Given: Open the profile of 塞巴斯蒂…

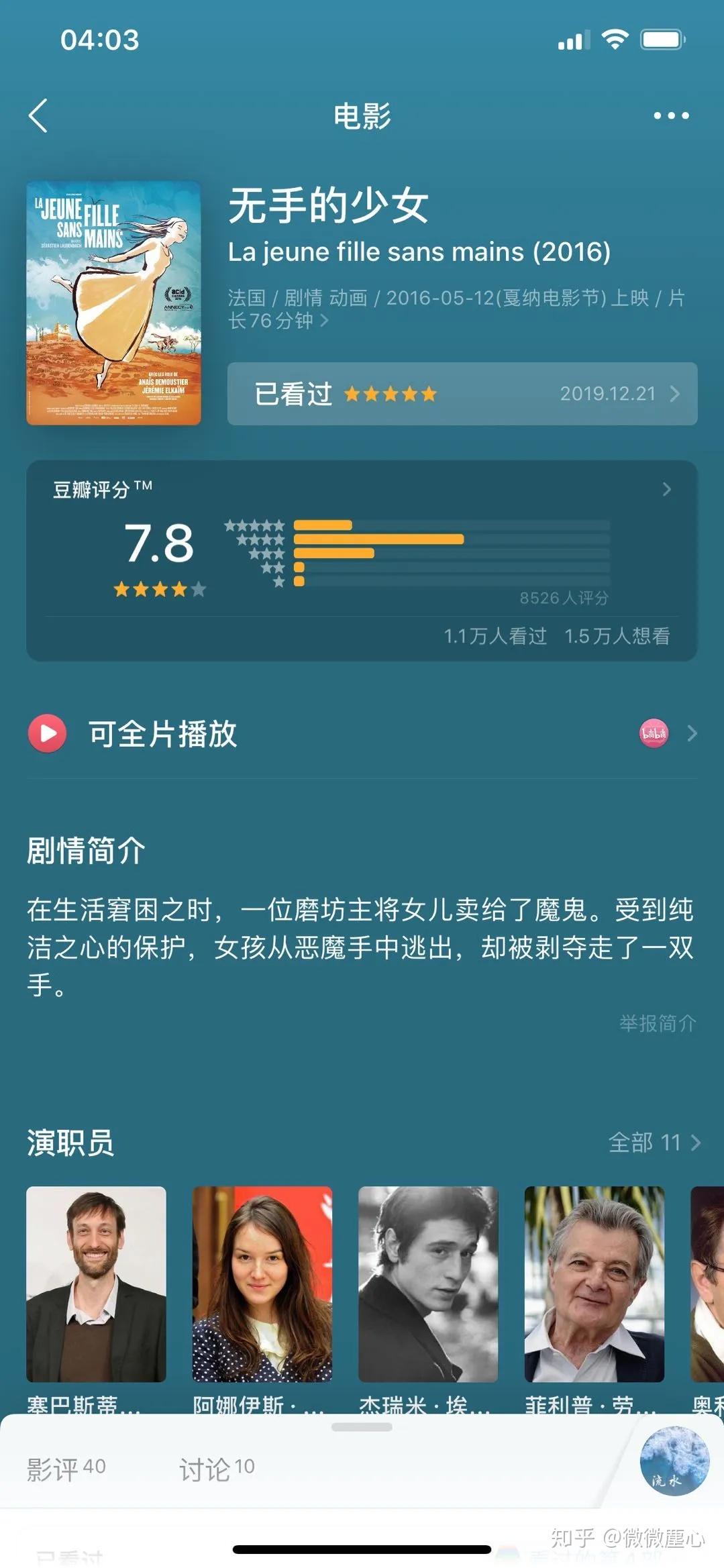Looking at the screenshot, I should (x=96, y=1284).
